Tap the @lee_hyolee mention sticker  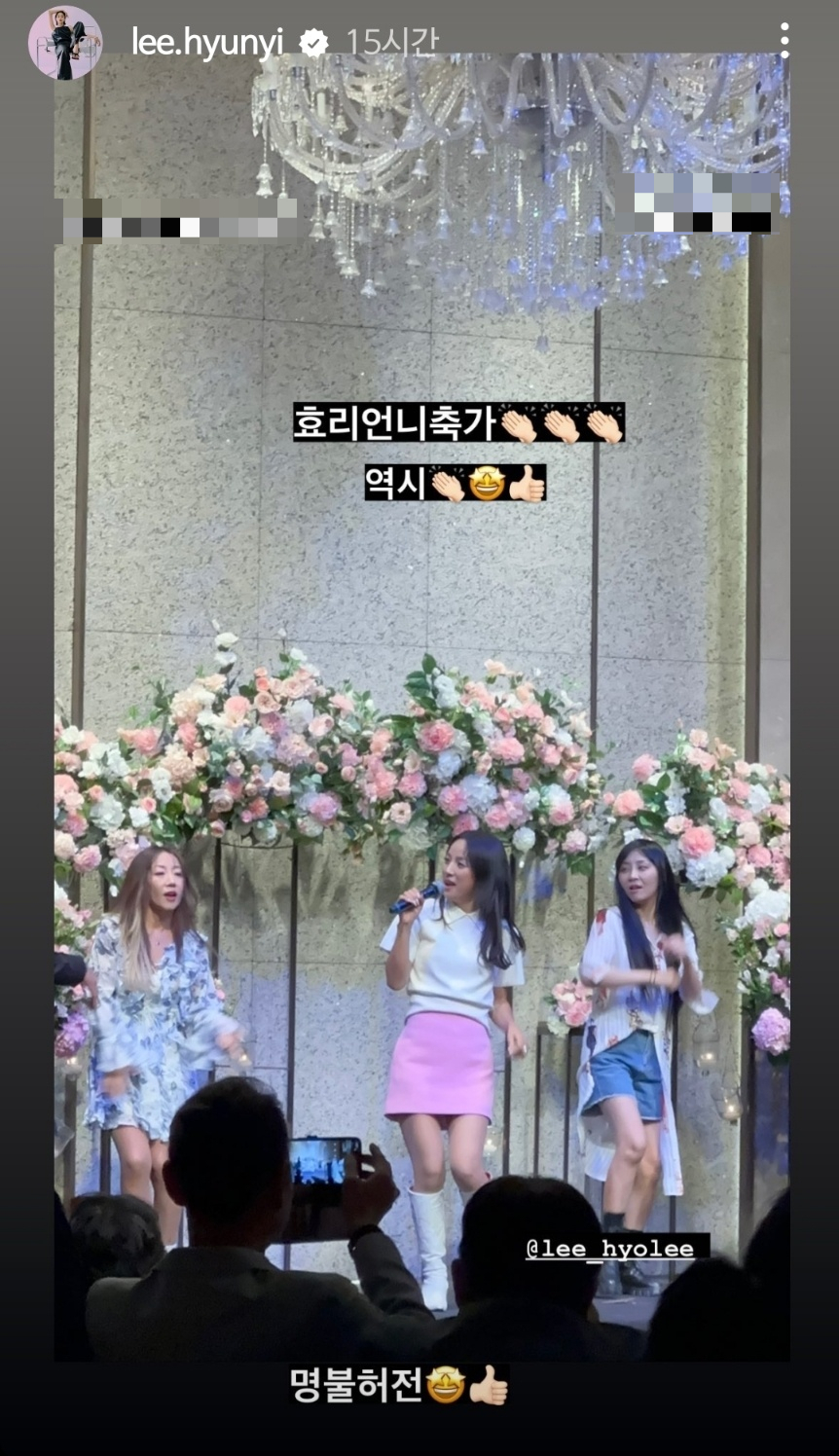pos(610,1249)
